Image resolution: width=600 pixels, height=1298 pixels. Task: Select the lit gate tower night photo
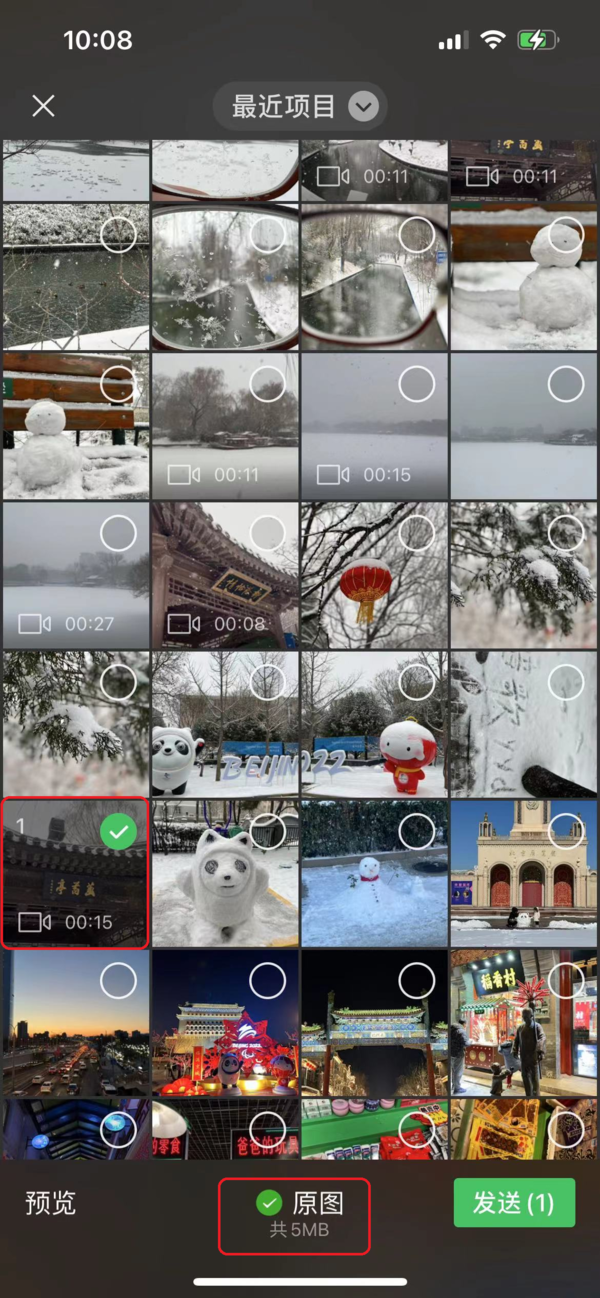267,981
